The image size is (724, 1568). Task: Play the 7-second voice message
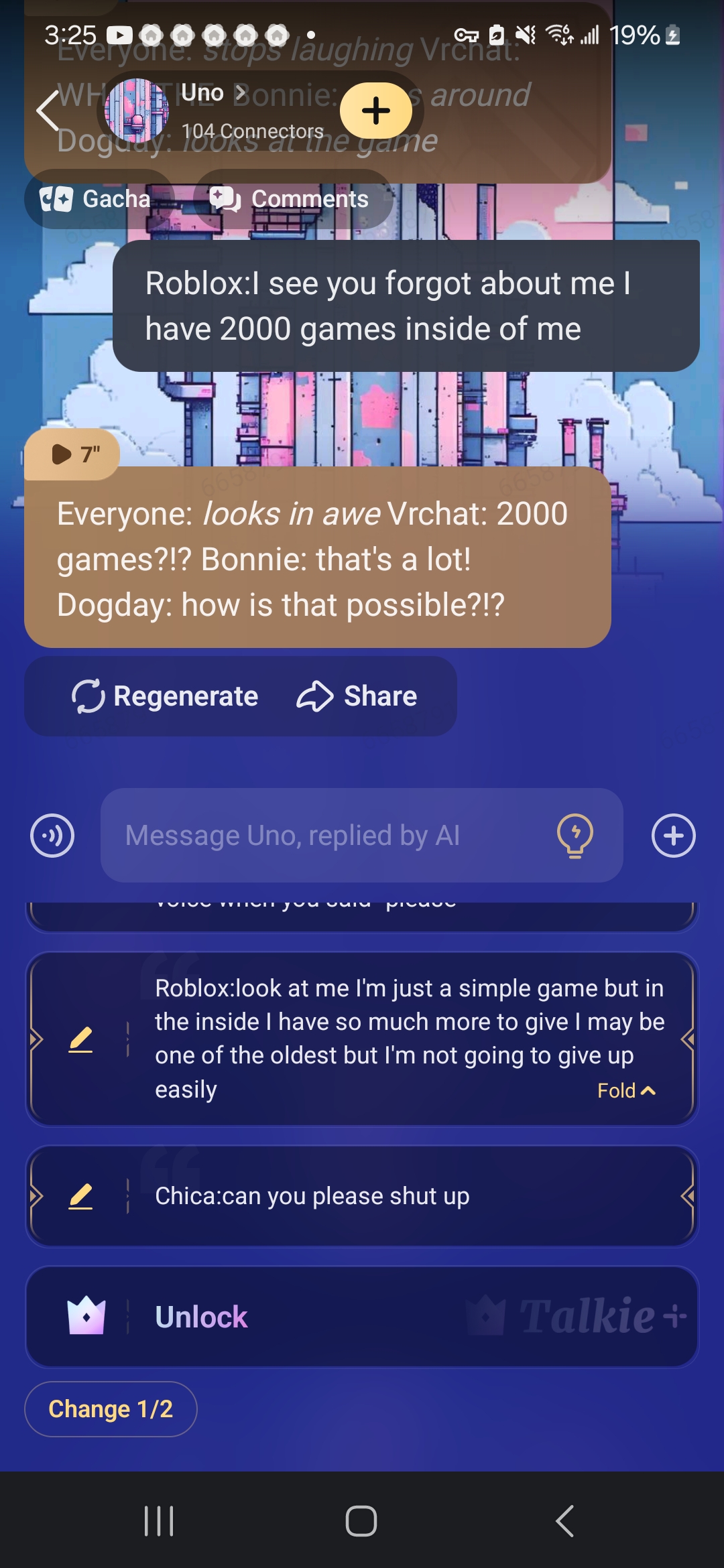pyautogui.click(x=72, y=454)
